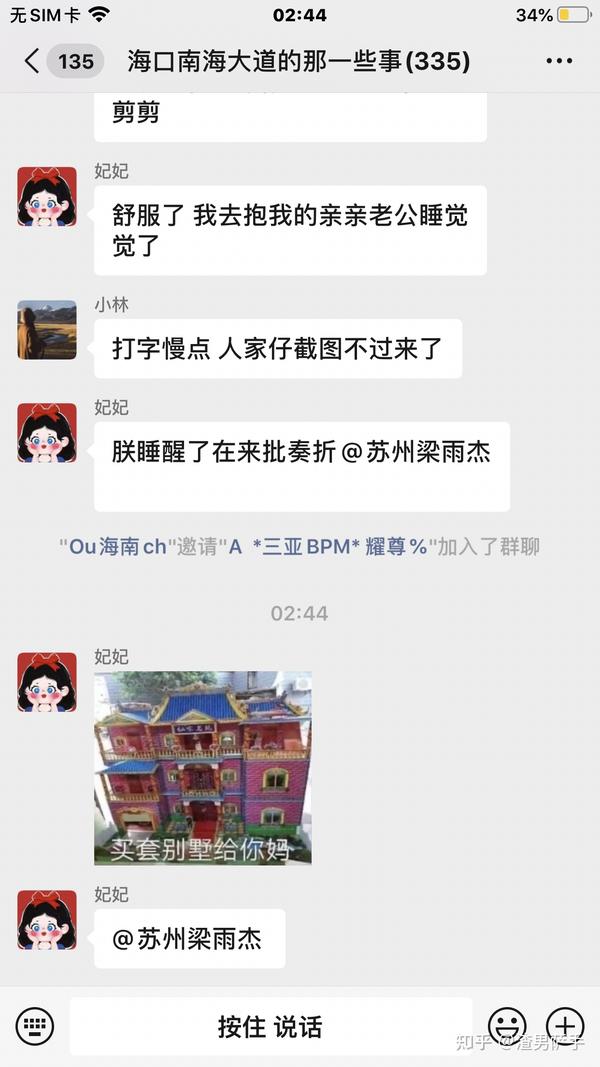This screenshot has height=1067, width=600.
Task: Open the emoji sticker panel
Action: (507, 1027)
